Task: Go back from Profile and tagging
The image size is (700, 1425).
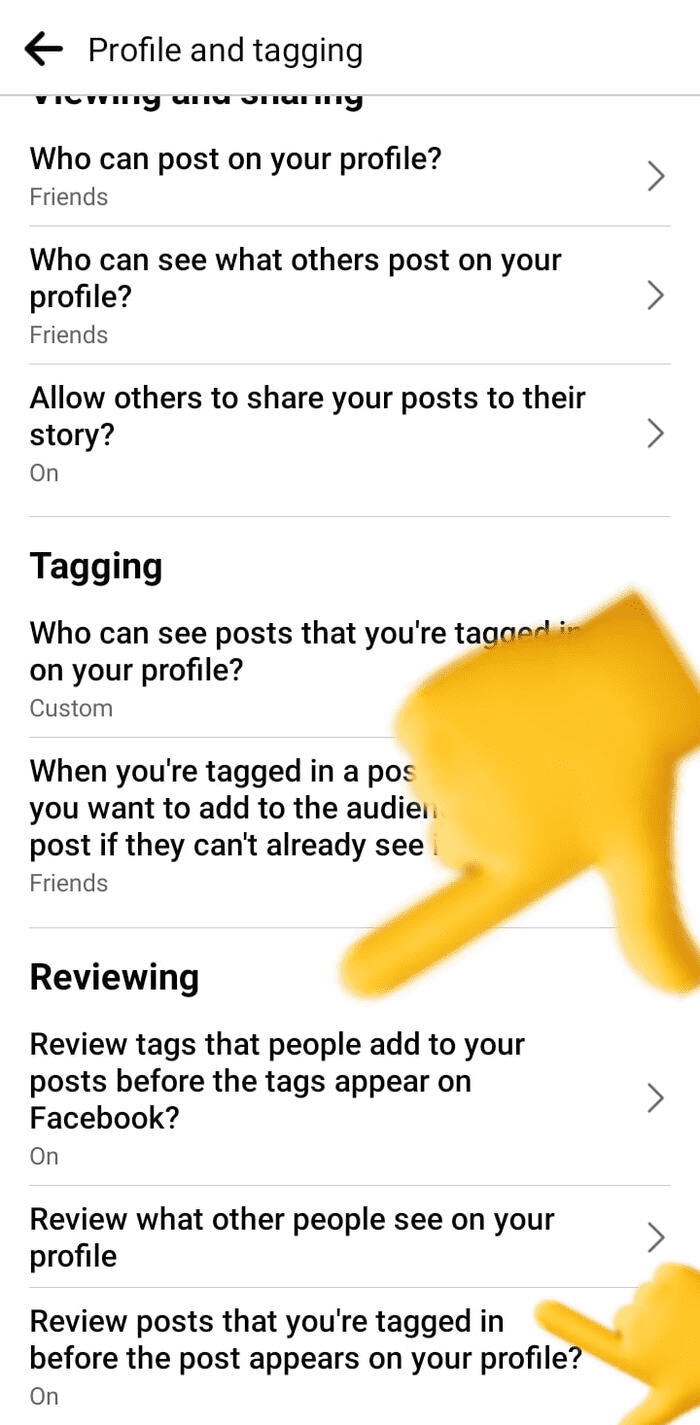Action: [44, 49]
